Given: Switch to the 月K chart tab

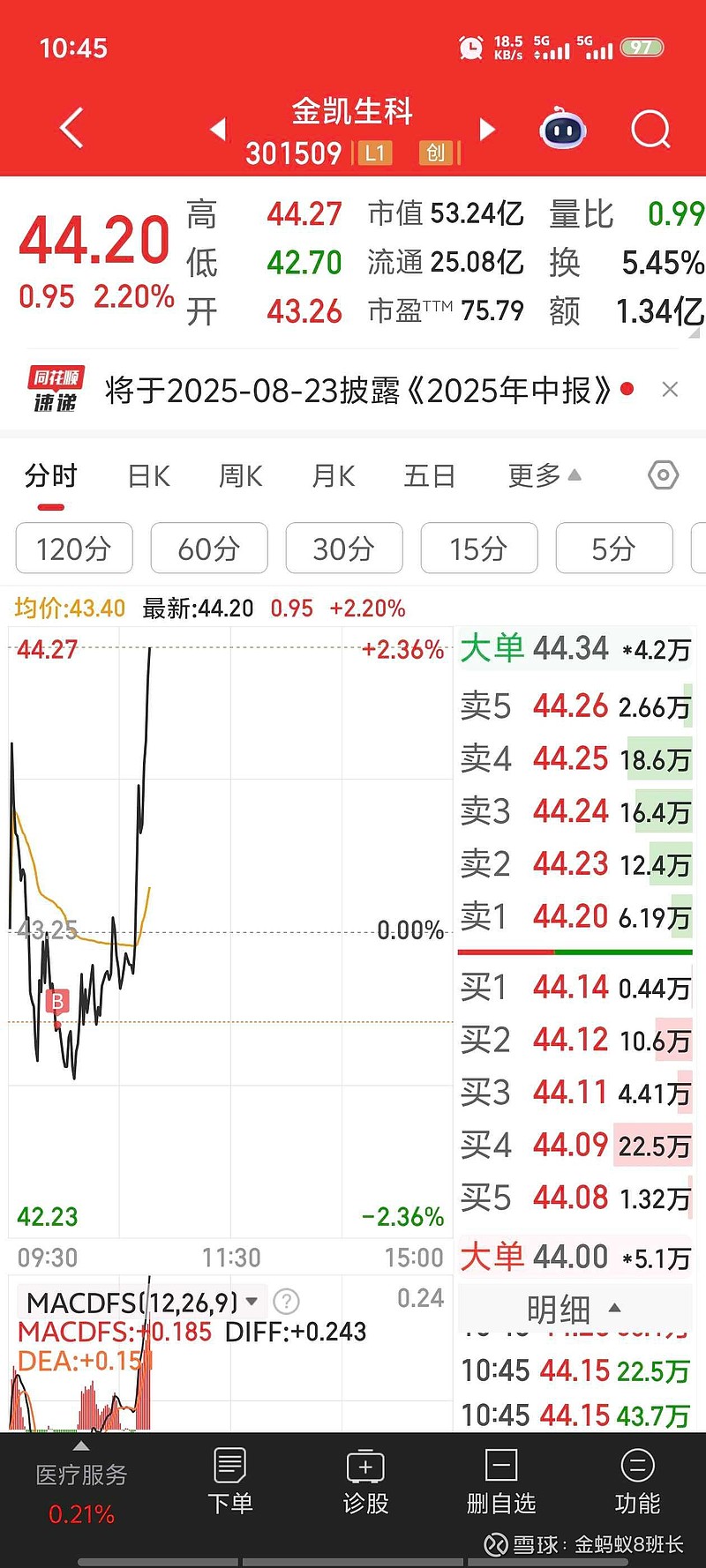Looking at the screenshot, I should tap(334, 476).
